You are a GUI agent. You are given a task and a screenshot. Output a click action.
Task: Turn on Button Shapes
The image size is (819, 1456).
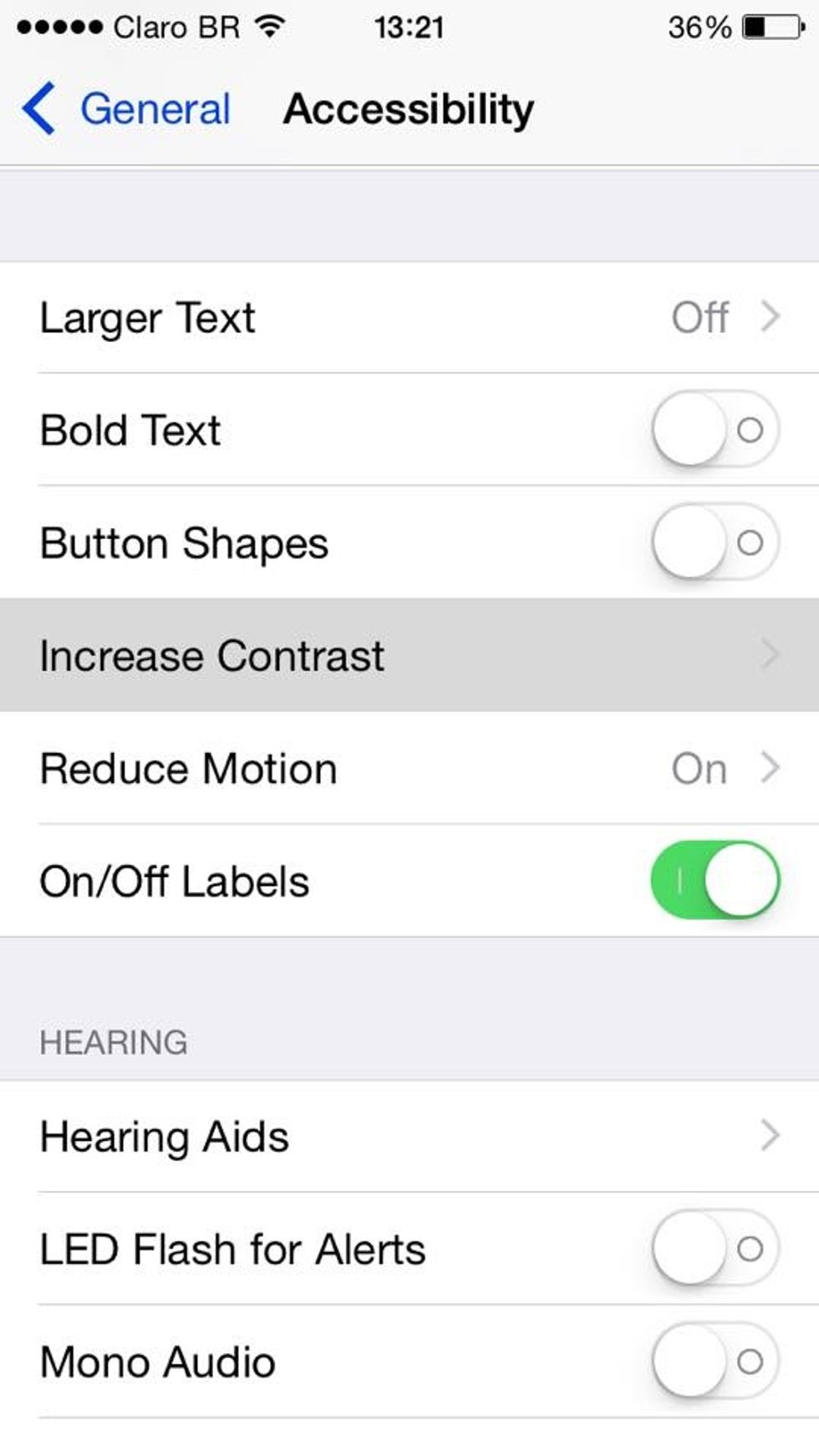tap(715, 542)
